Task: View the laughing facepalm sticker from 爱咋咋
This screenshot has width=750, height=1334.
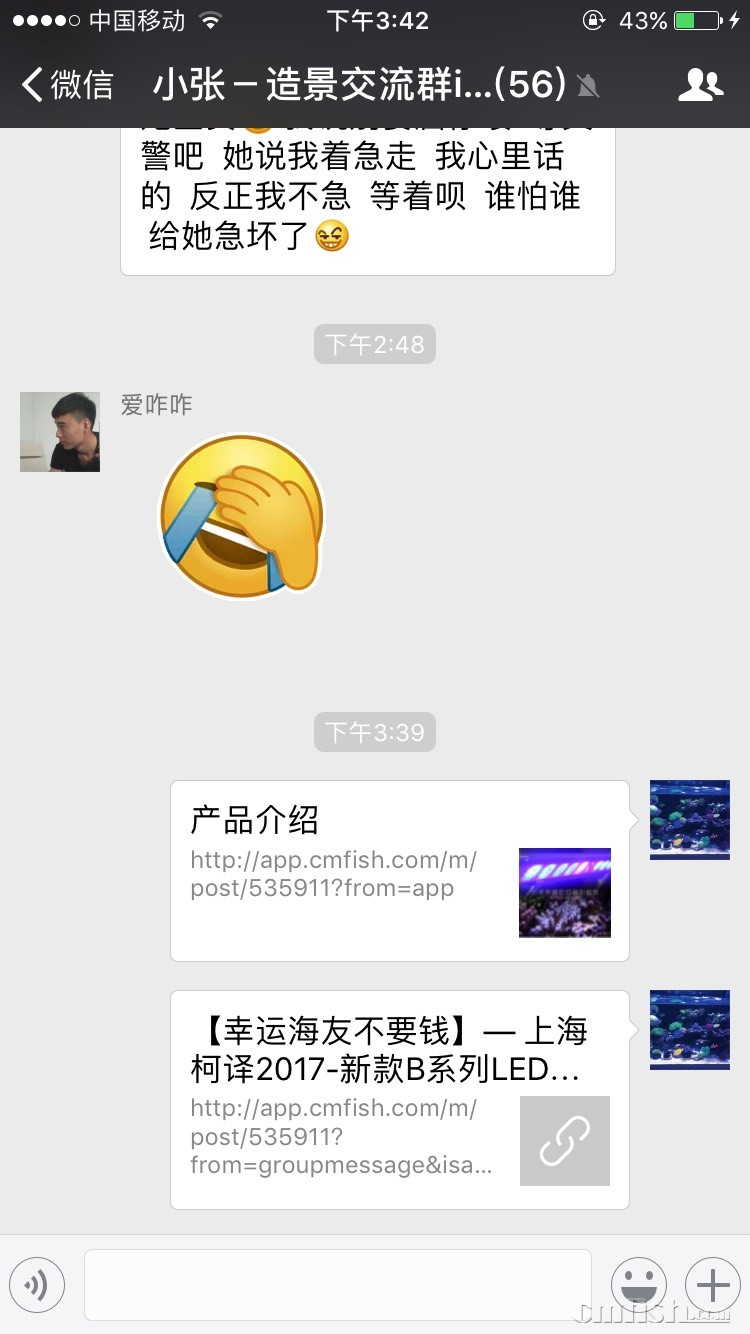Action: coord(242,516)
